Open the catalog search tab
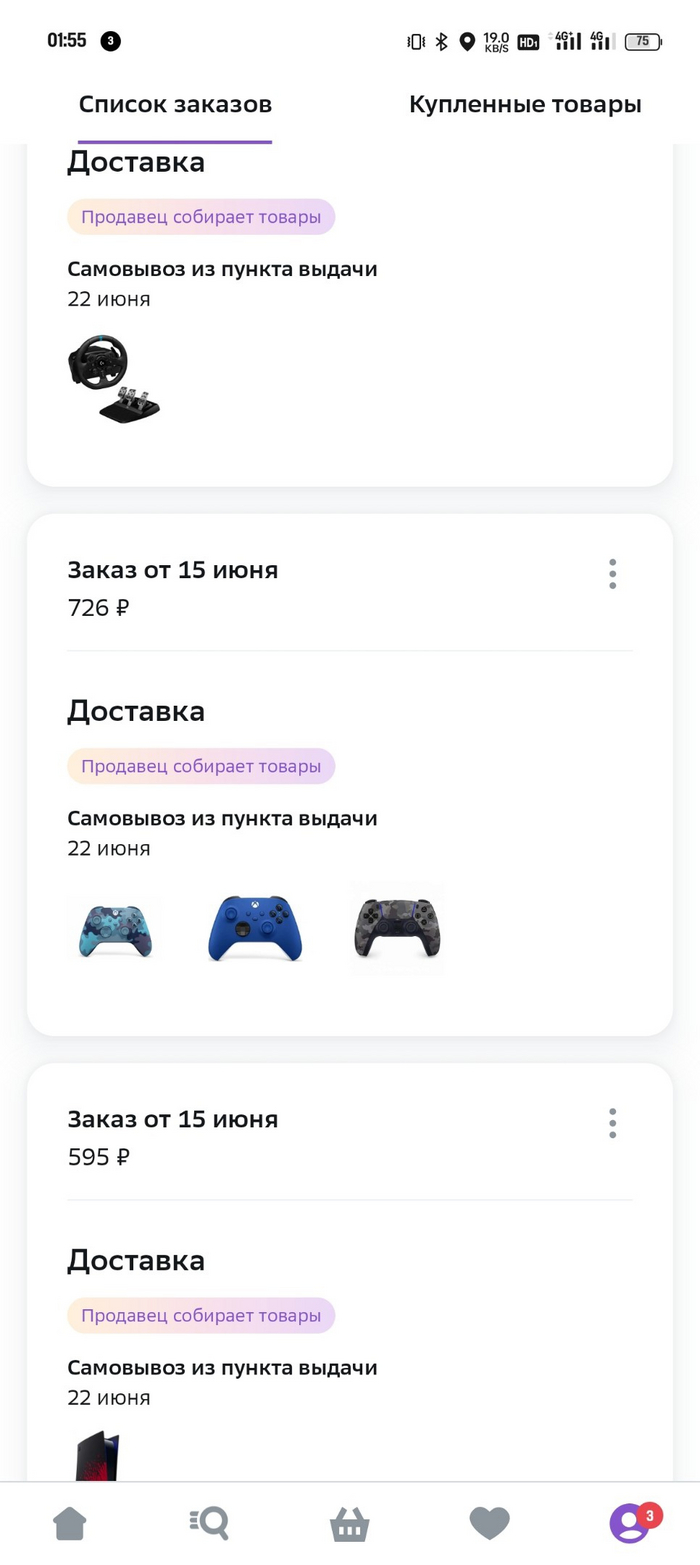Viewport: 700px width, 1565px height. (x=209, y=1523)
